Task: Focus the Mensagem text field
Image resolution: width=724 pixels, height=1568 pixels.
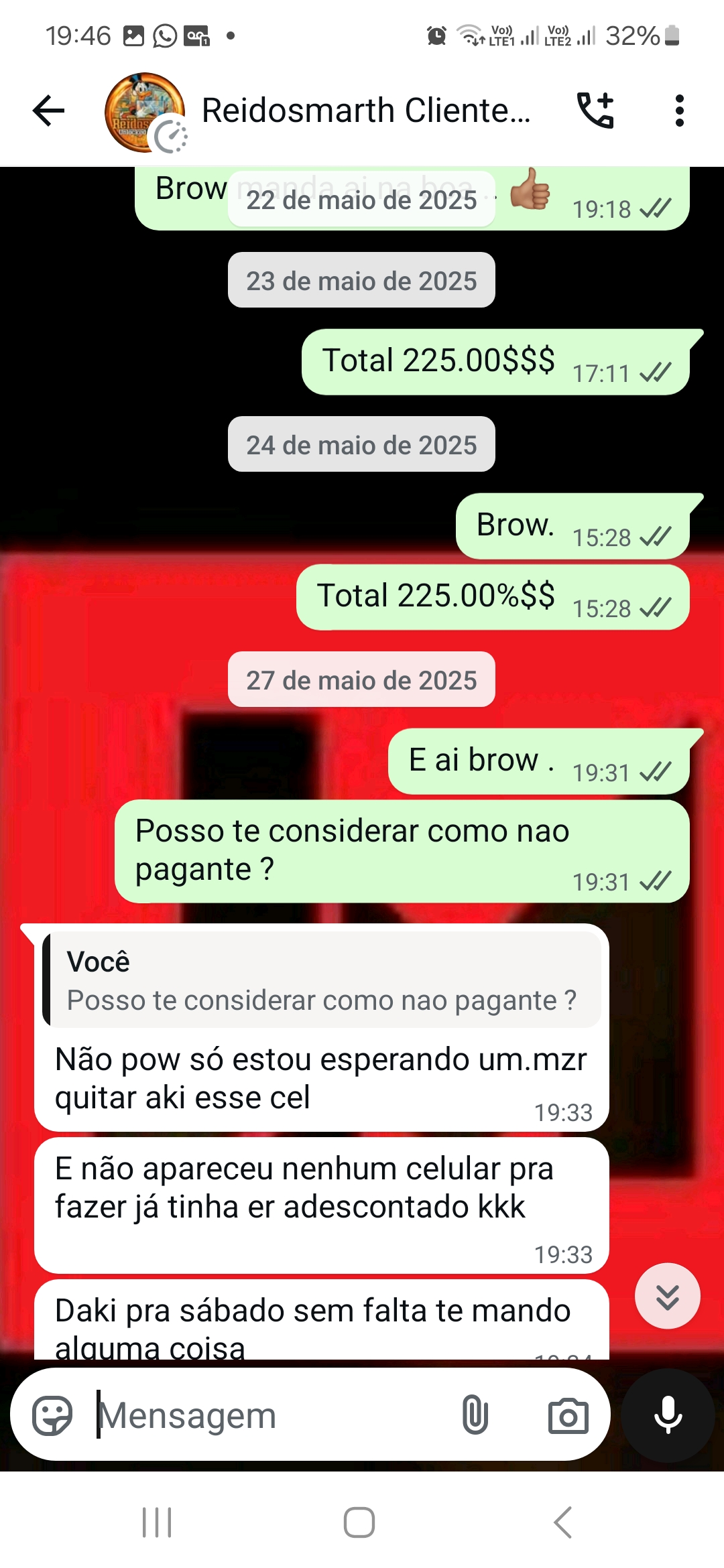Action: pyautogui.click(x=268, y=1415)
